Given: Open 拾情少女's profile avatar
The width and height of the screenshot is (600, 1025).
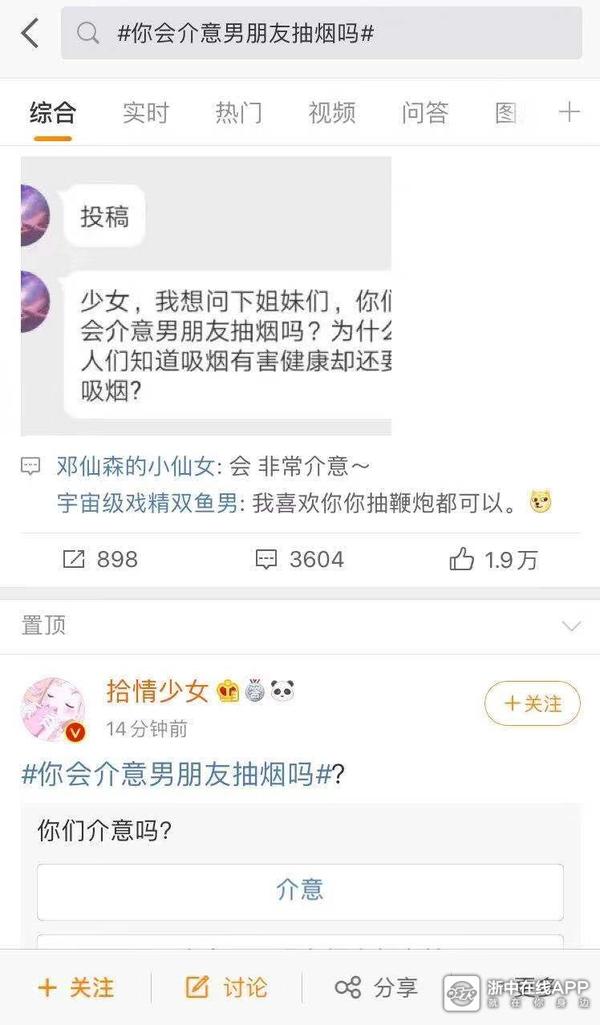Looking at the screenshot, I should 53,709.
